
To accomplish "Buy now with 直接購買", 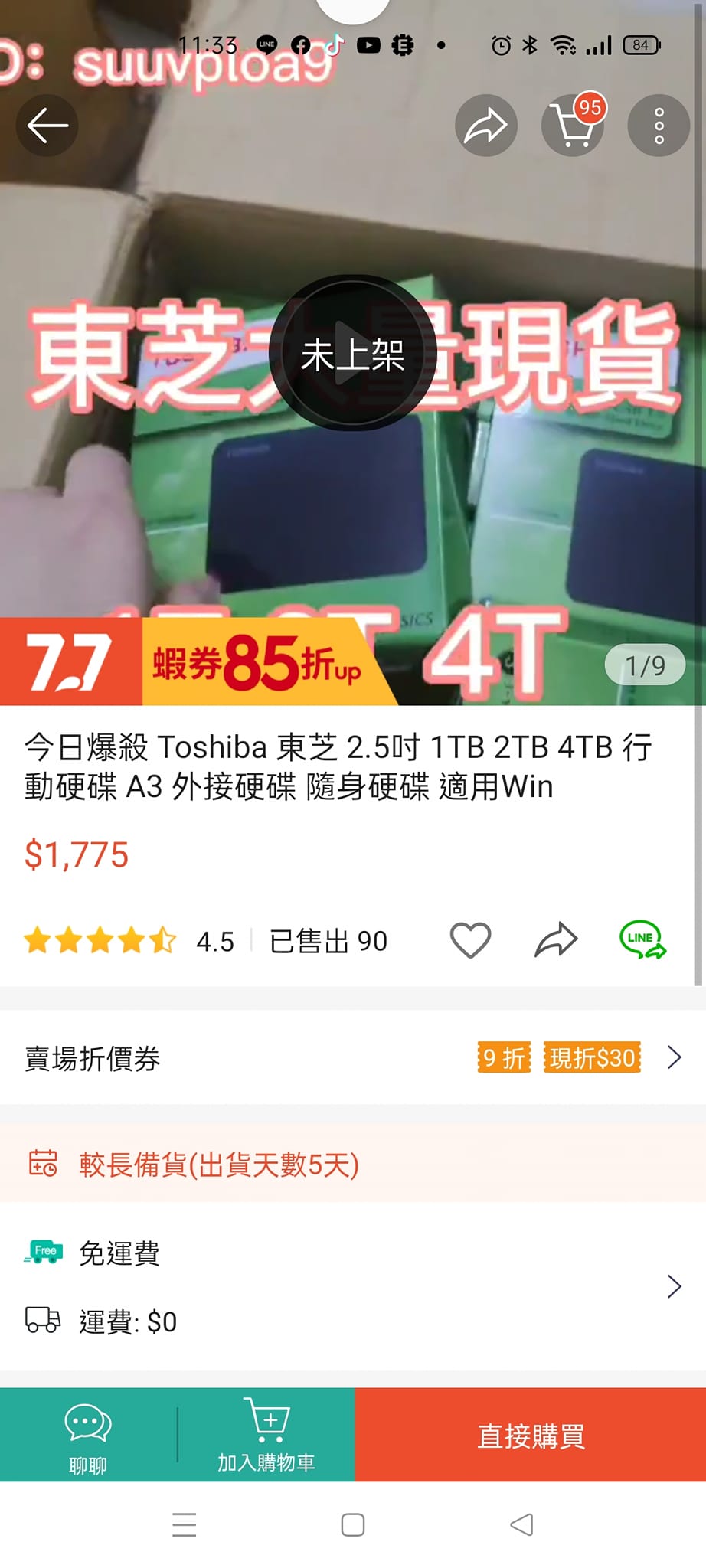I will click(530, 1436).
